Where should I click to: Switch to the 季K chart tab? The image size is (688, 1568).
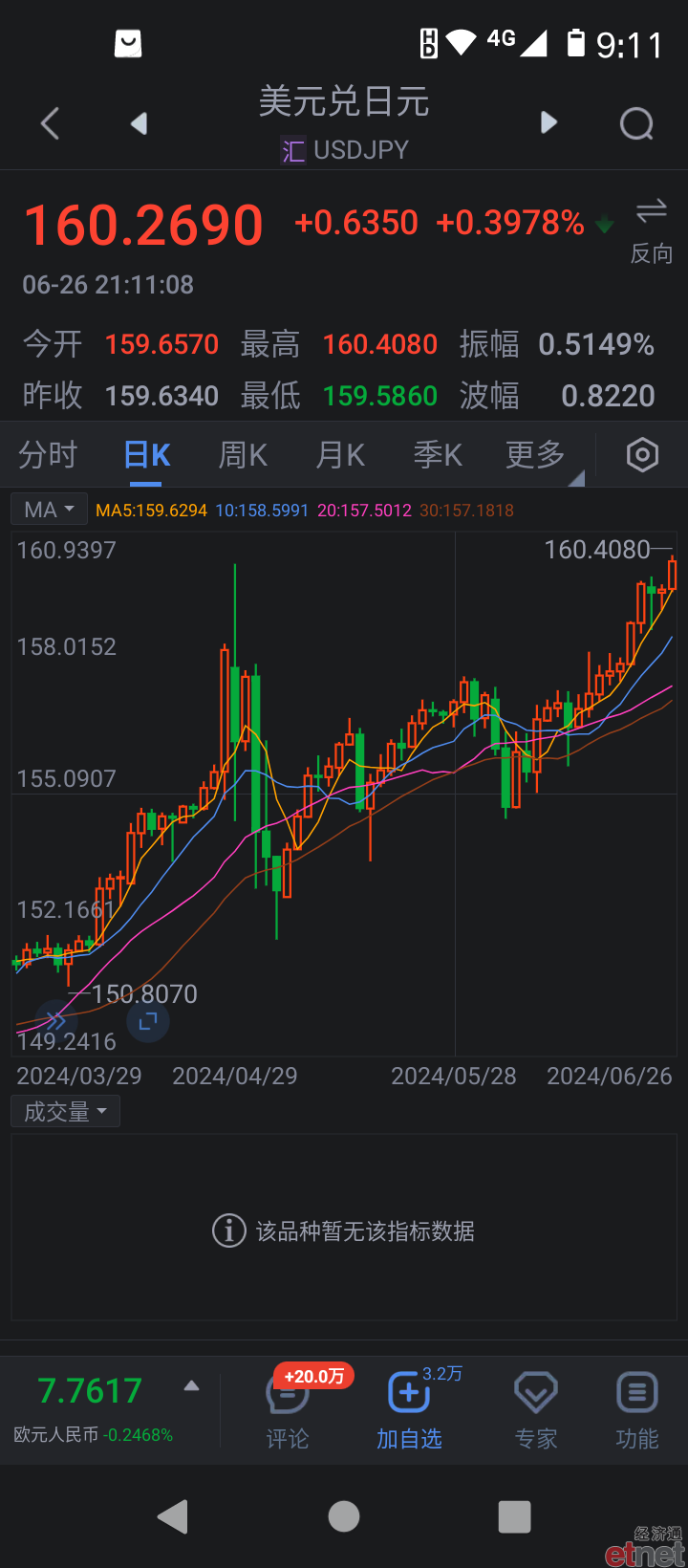point(438,455)
